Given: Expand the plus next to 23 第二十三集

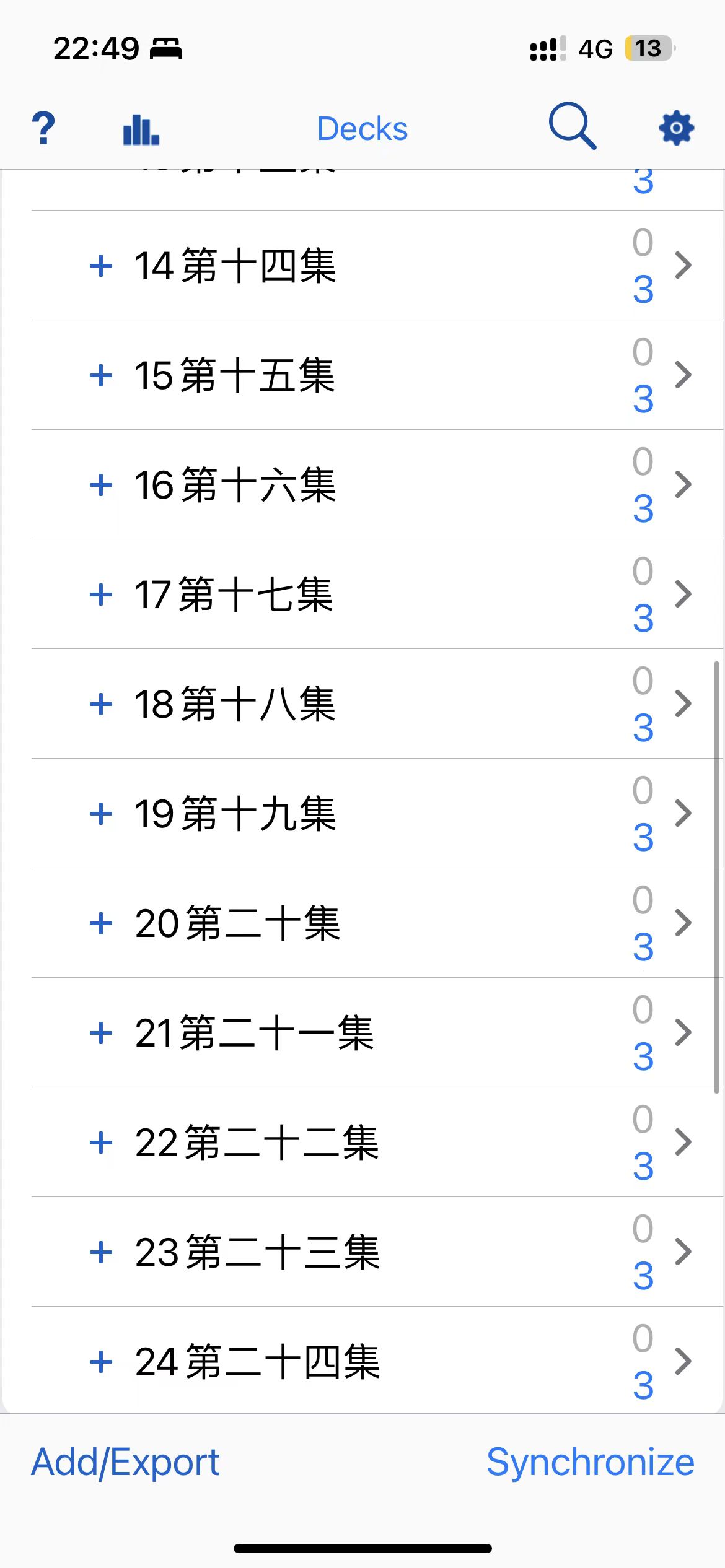Looking at the screenshot, I should point(101,1252).
